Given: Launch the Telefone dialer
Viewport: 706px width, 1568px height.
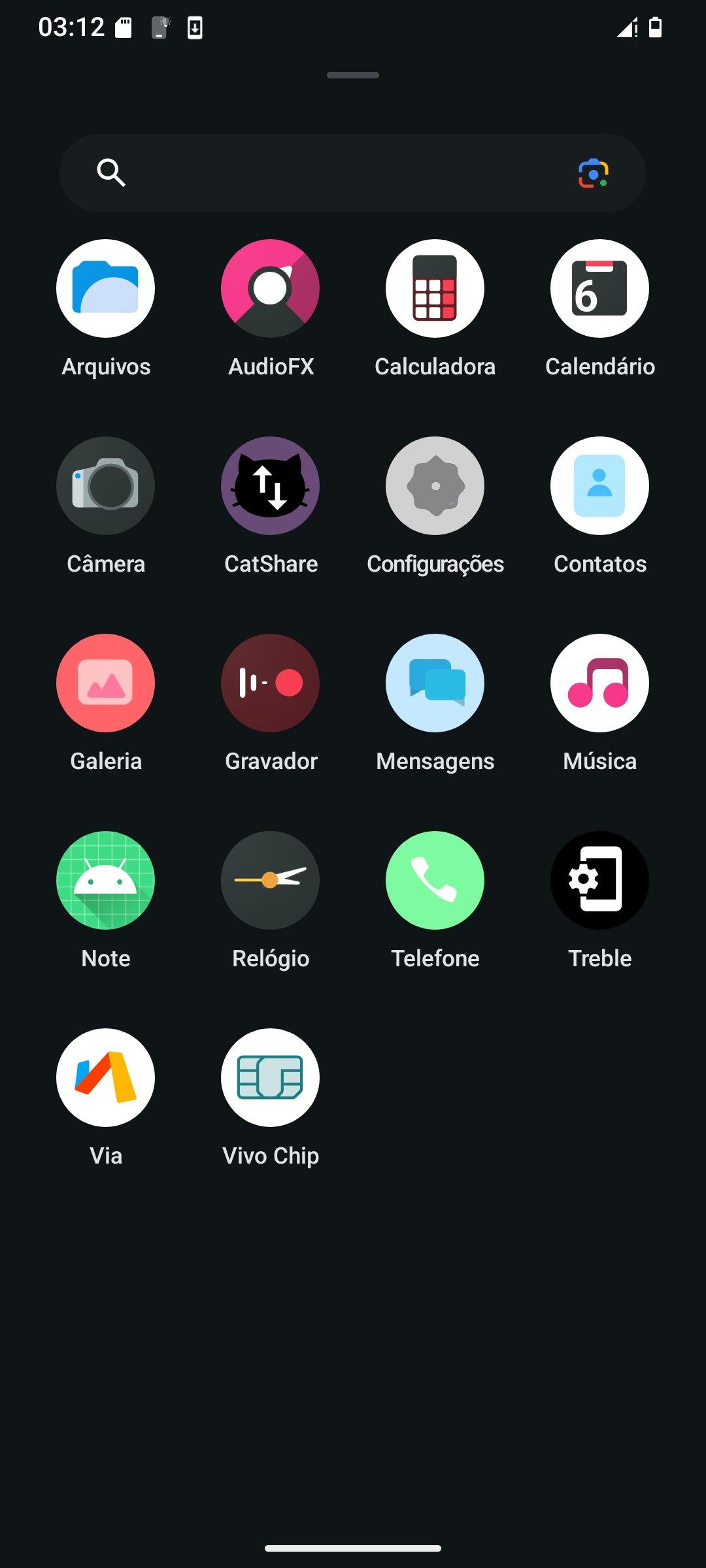Looking at the screenshot, I should pos(435,881).
